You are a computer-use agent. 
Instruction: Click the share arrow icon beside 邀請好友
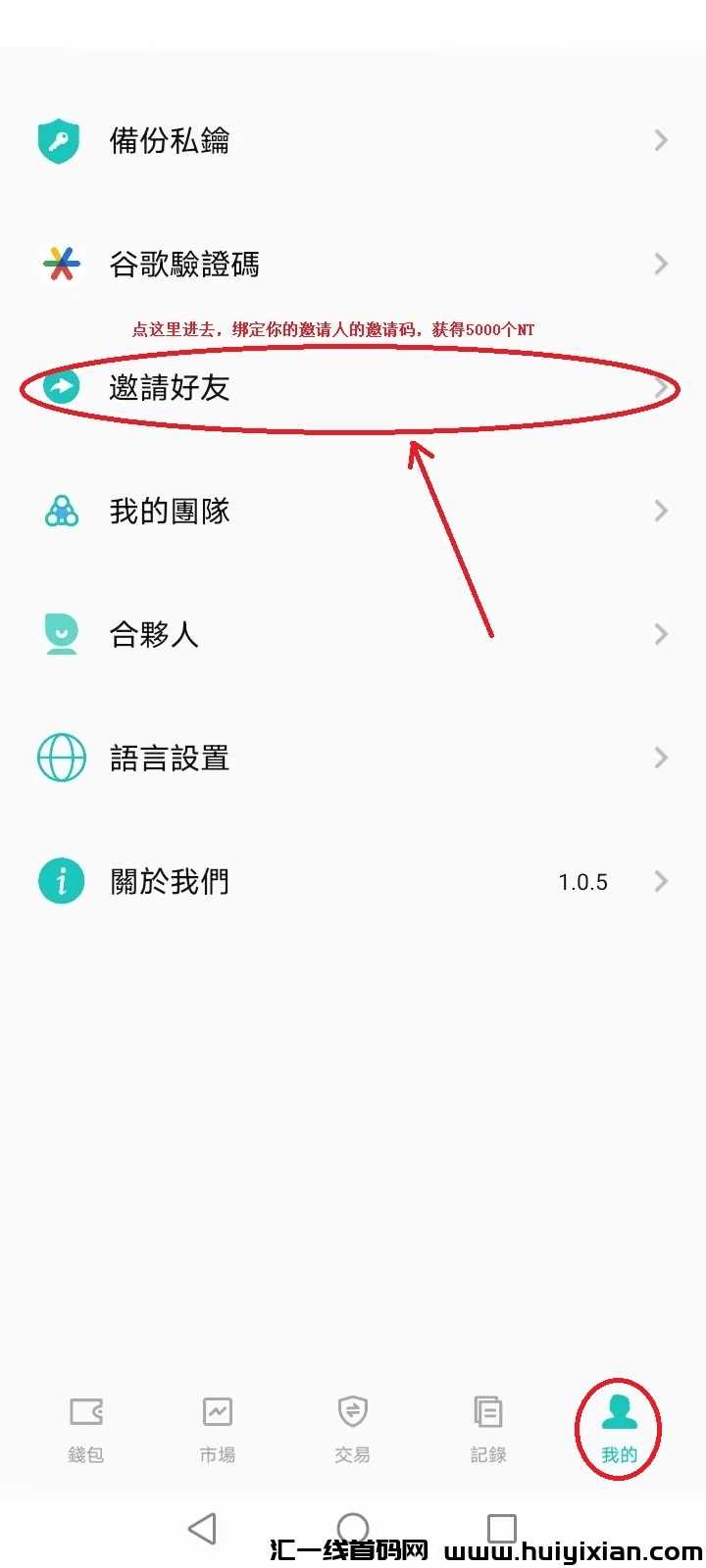pyautogui.click(x=60, y=387)
